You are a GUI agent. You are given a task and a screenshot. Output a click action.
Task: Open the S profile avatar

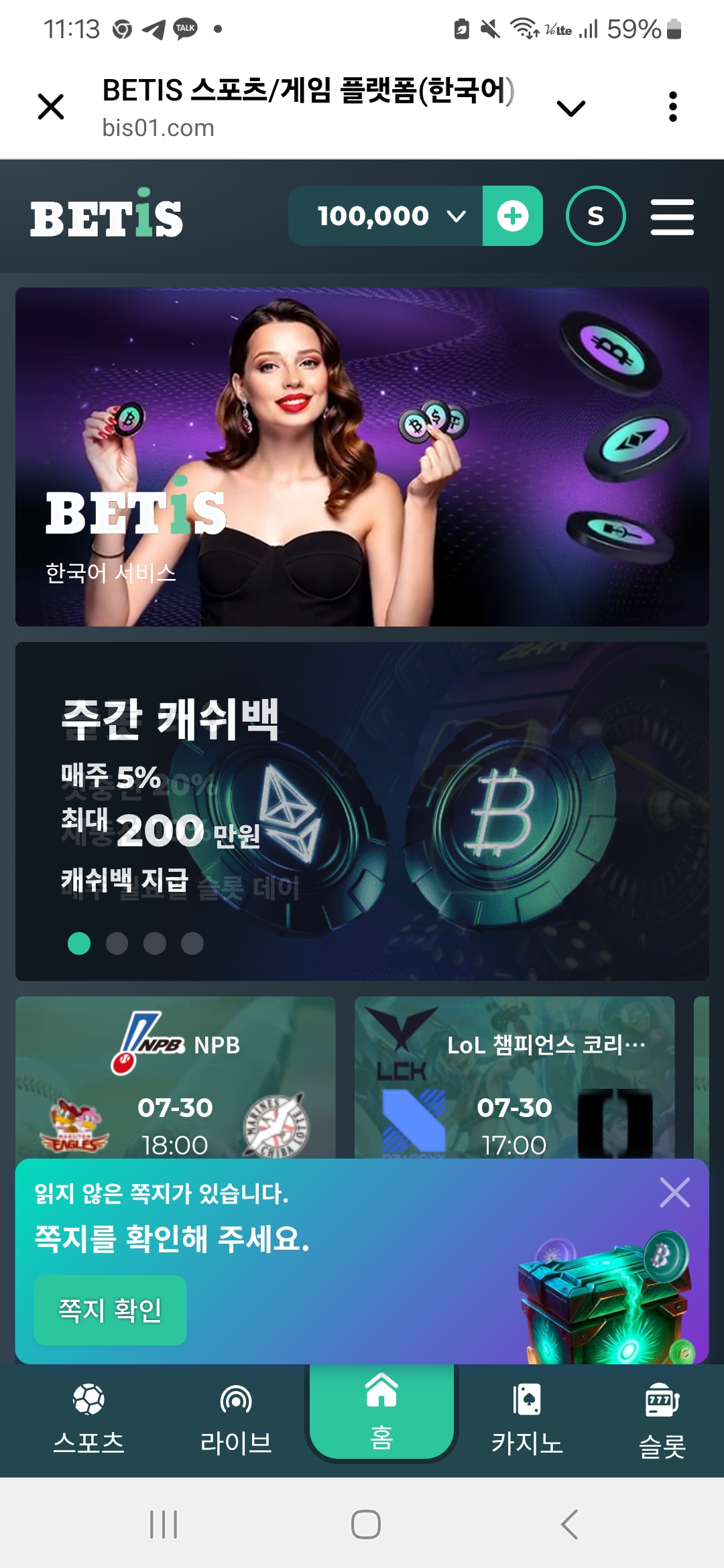pyautogui.click(x=595, y=216)
